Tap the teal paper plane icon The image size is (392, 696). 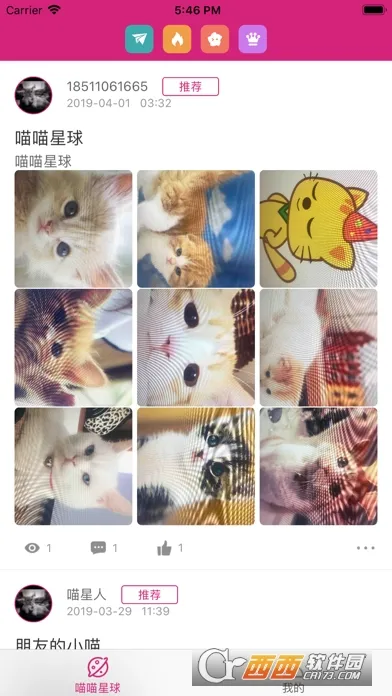(x=139, y=39)
